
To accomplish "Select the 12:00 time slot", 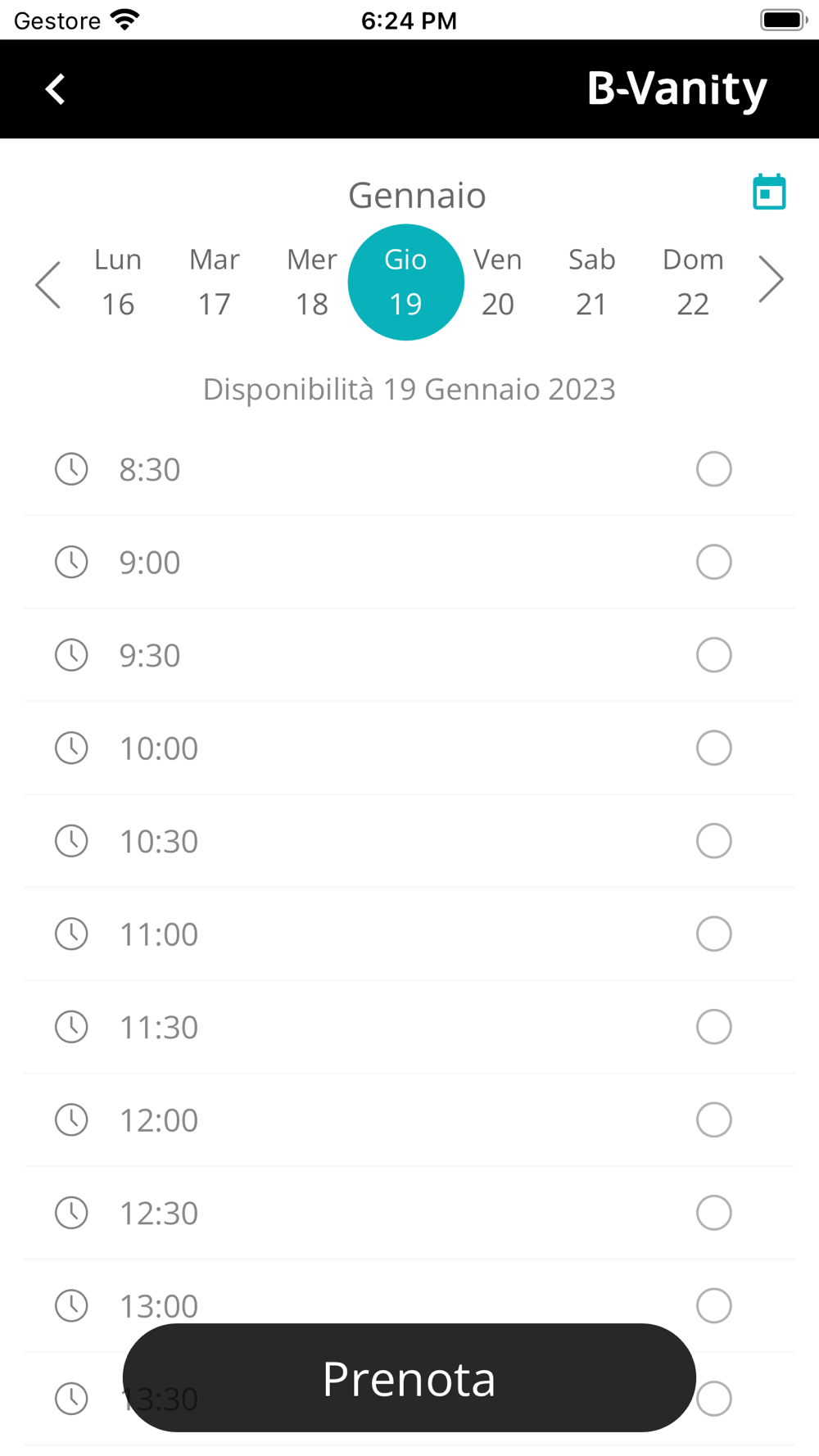I will click(x=409, y=1120).
